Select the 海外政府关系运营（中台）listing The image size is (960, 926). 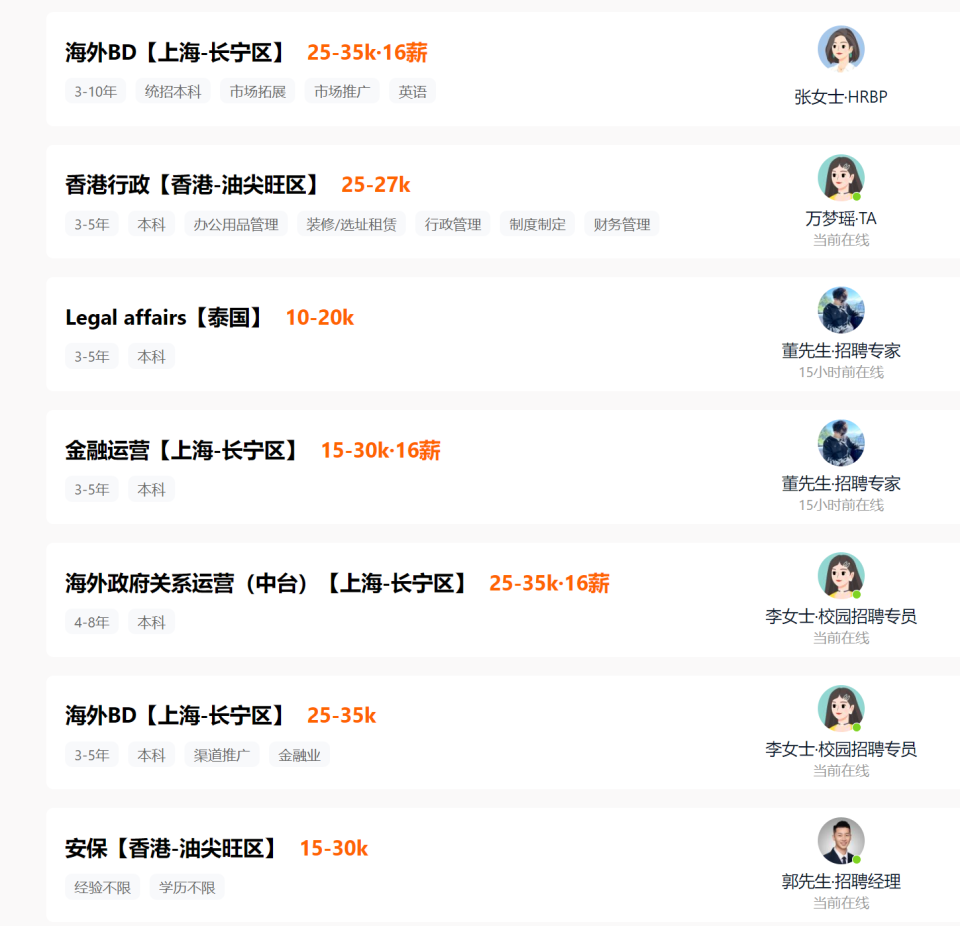point(268,583)
